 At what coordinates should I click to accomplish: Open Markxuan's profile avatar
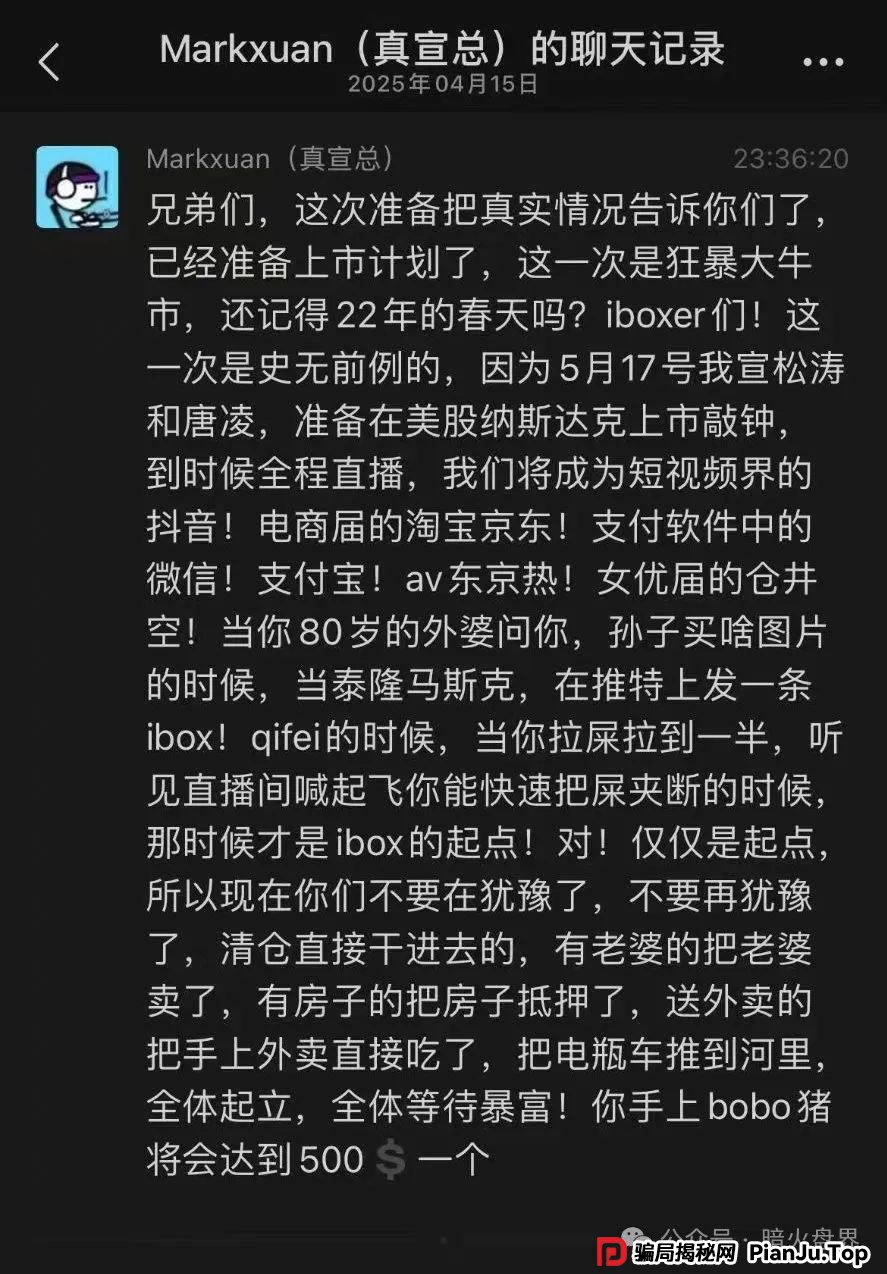(77, 187)
